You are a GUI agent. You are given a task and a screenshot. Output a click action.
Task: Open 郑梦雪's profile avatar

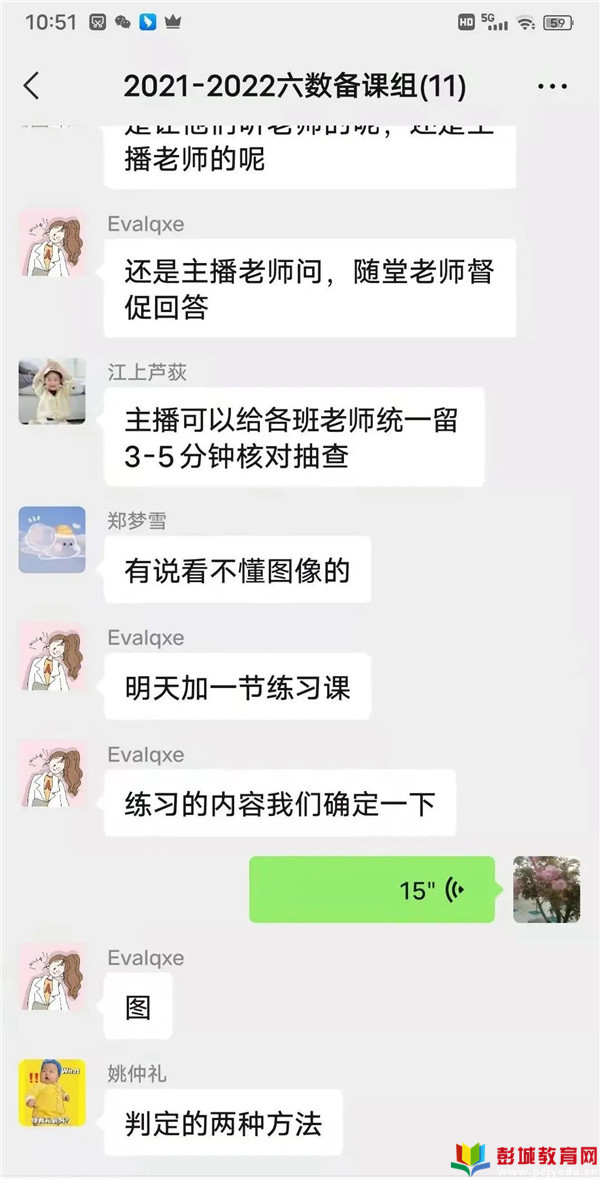pos(52,540)
